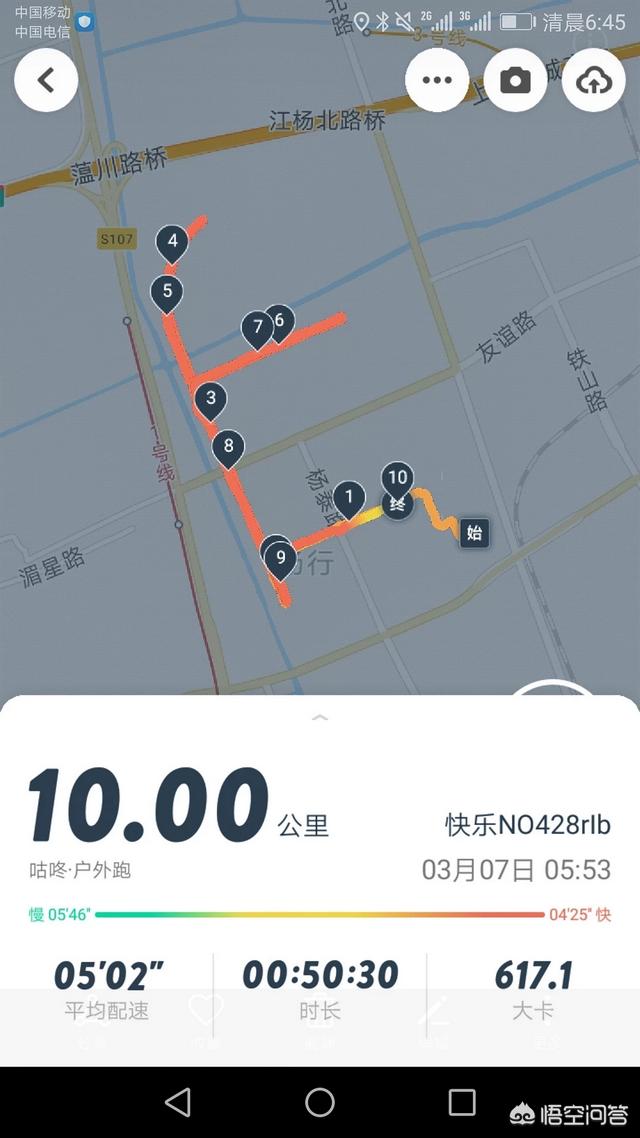640x1138 pixels.
Task: Open the three-dot more options menu
Action: 437,81
